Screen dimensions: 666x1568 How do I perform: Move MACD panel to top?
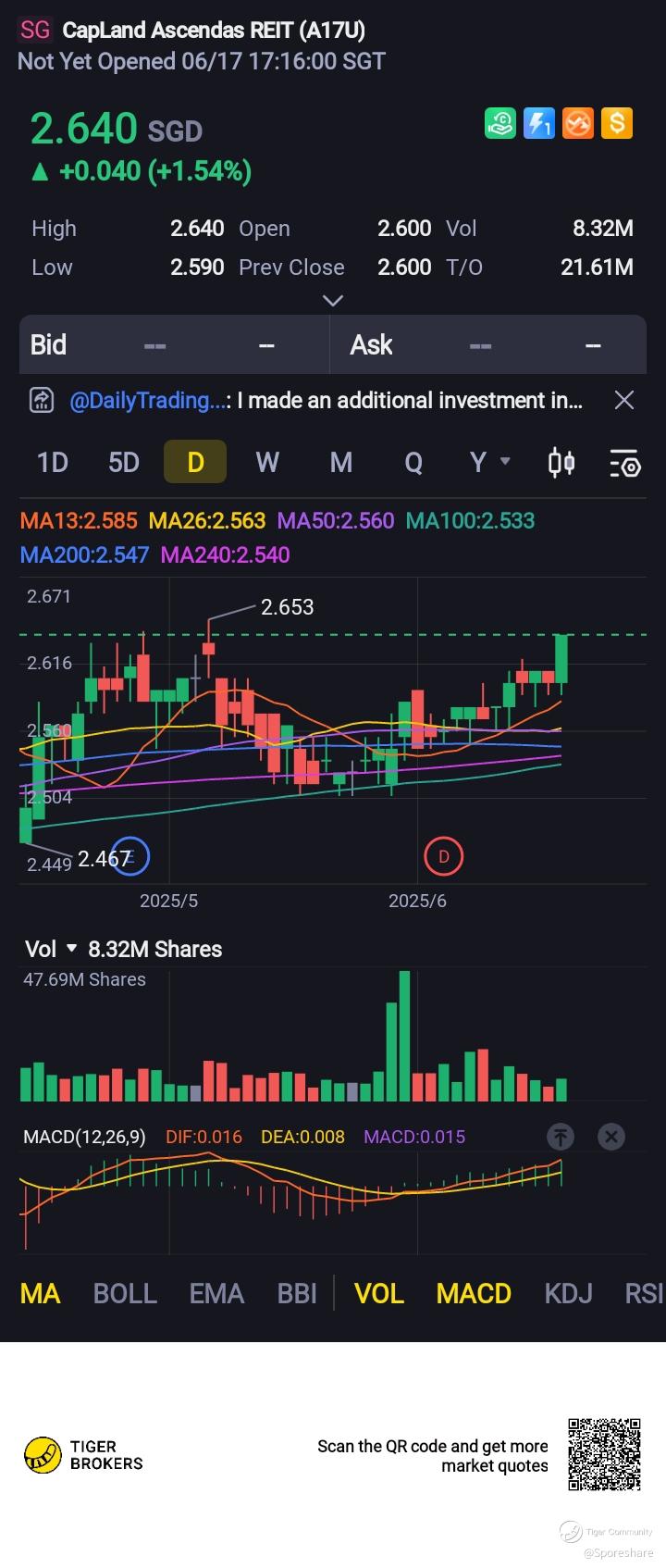561,1137
